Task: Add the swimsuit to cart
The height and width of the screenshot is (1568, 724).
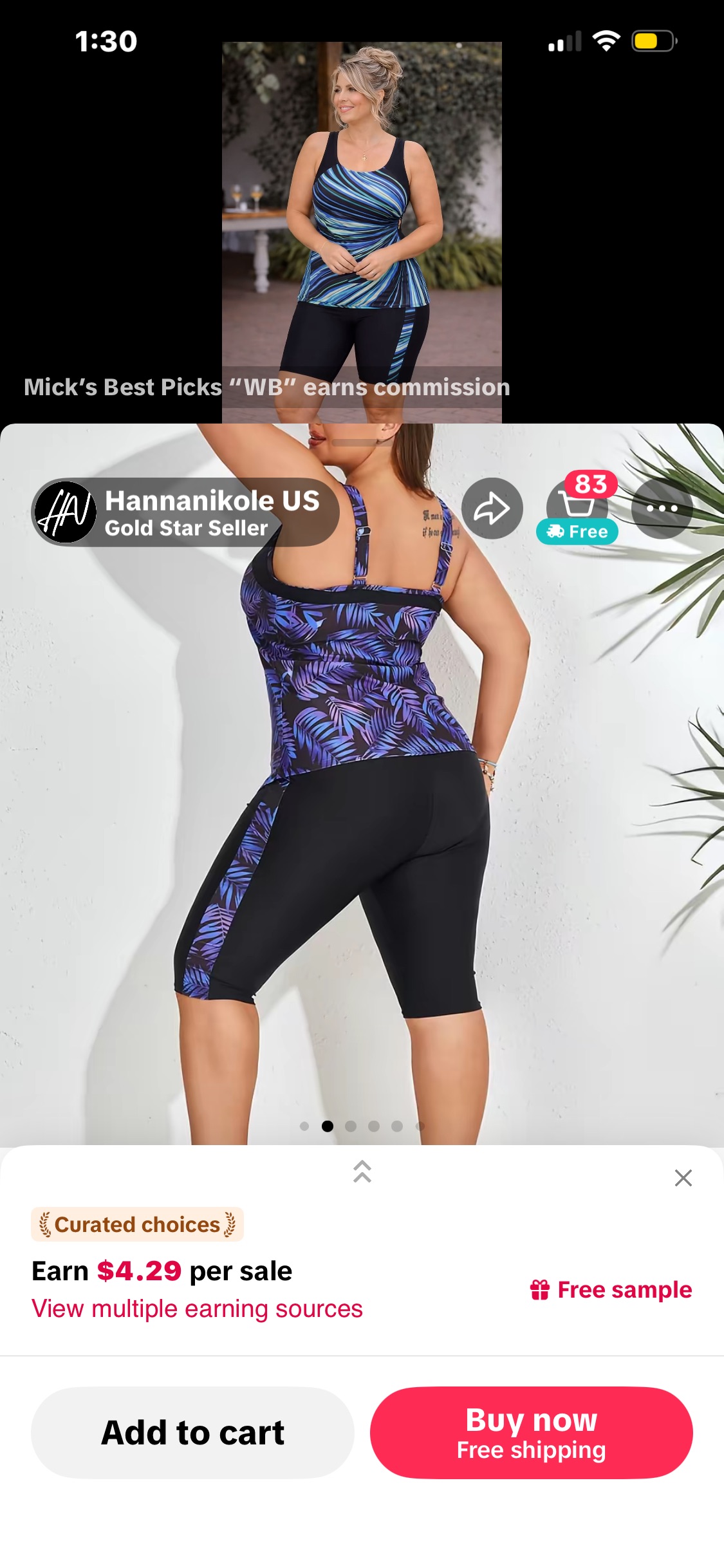Action: pos(192,1433)
